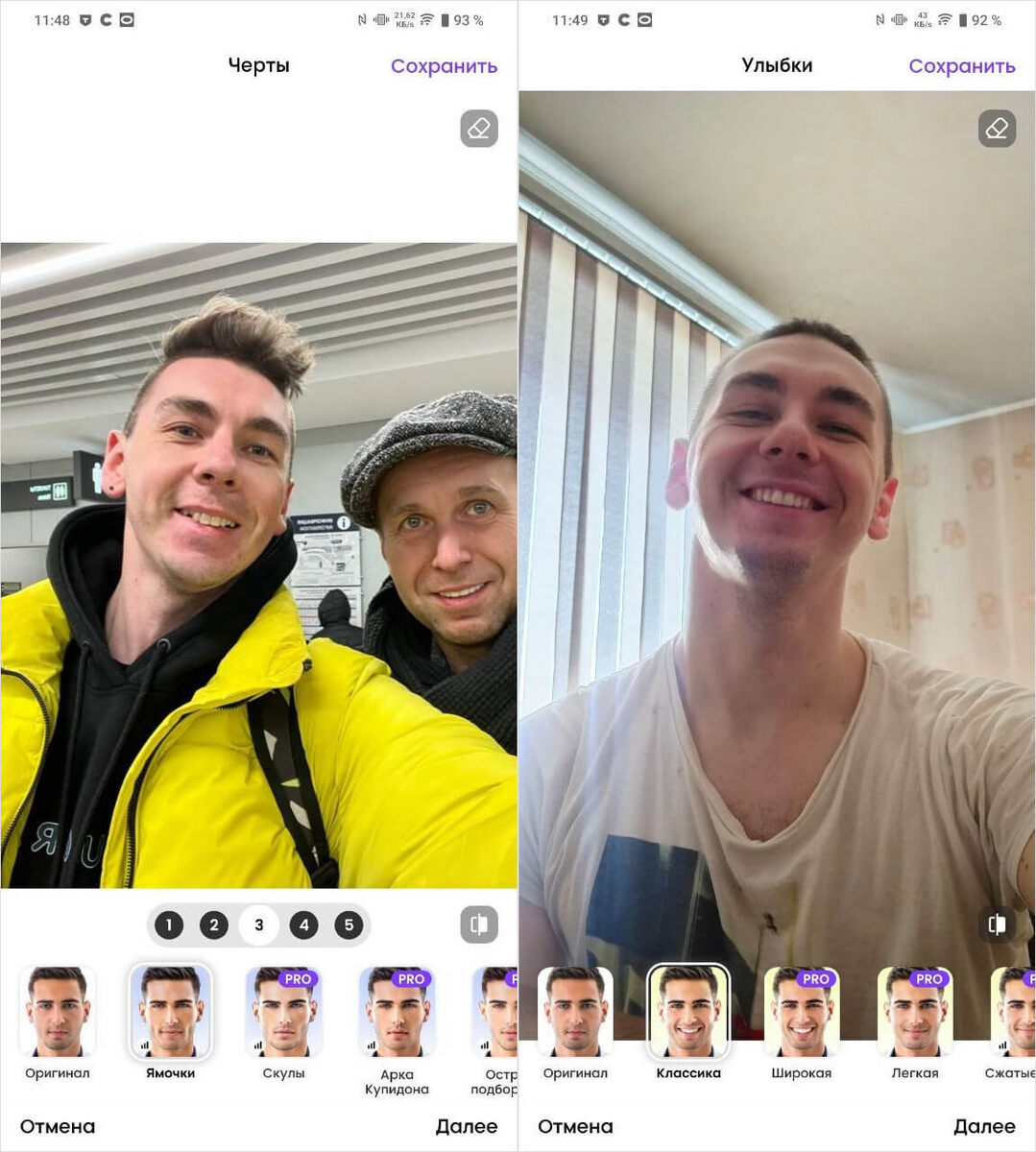Click the eraser icon on the Черты screen
Viewport: 1036px width, 1152px height.
(478, 128)
